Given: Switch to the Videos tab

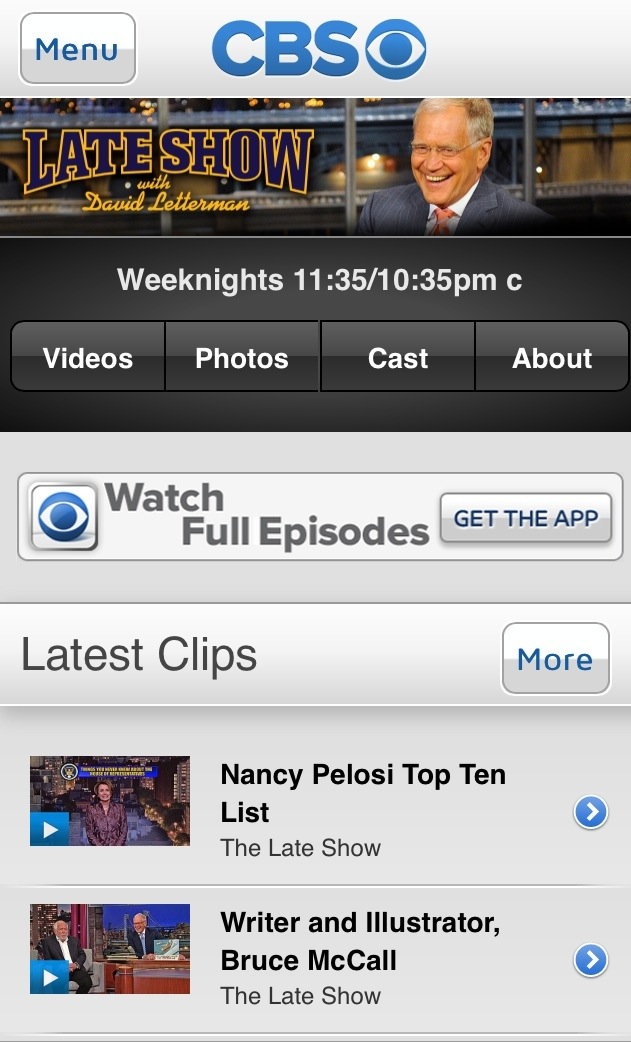Looking at the screenshot, I should tap(88, 356).
